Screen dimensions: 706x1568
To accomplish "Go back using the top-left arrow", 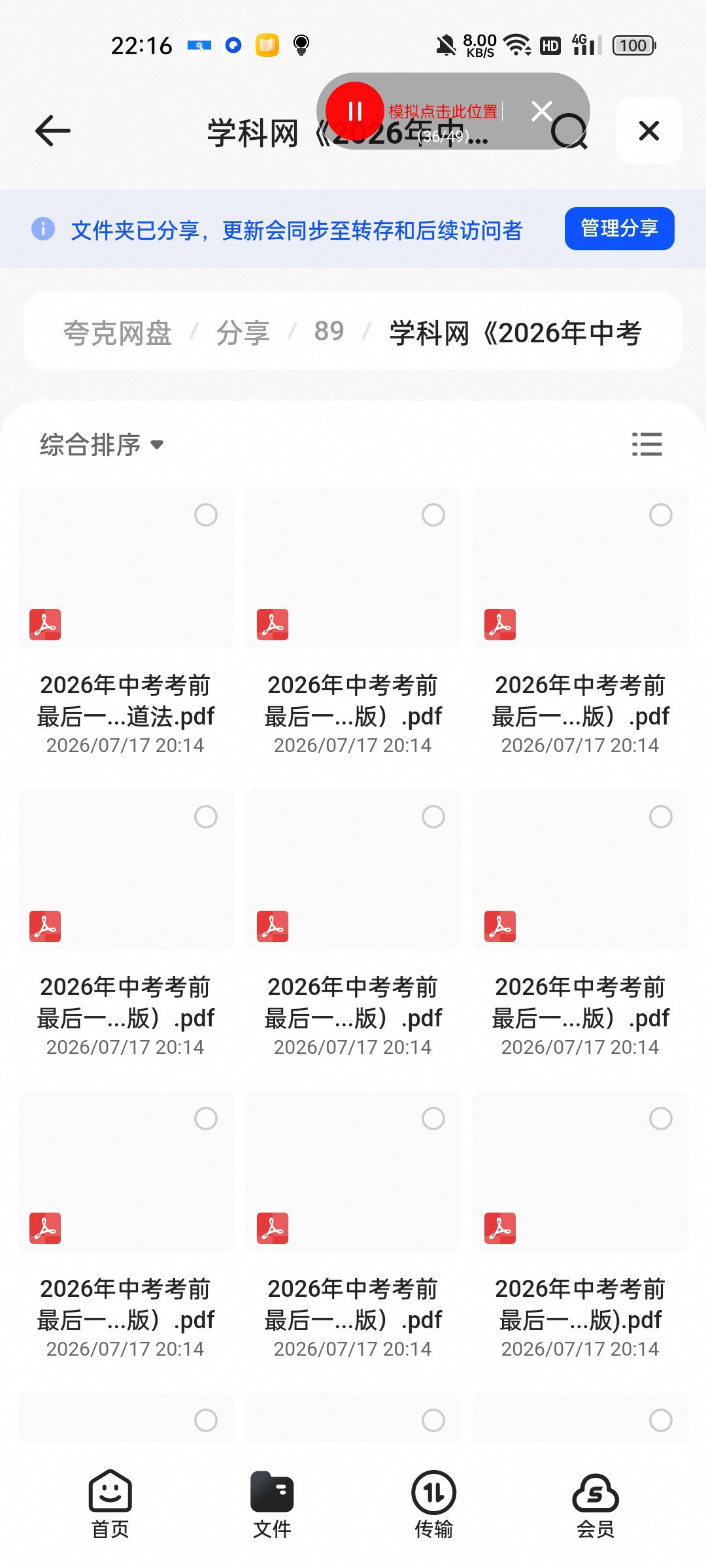I will pos(53,131).
